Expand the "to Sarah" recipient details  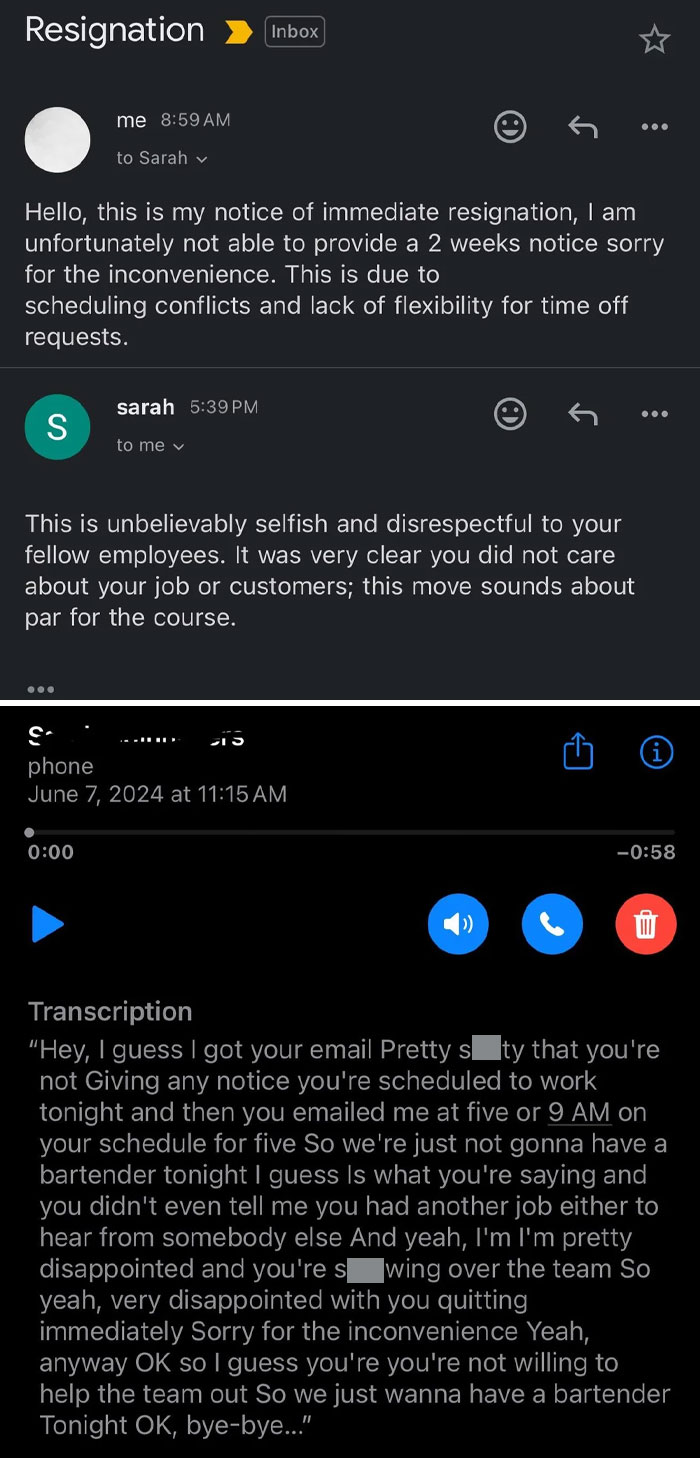[162, 158]
